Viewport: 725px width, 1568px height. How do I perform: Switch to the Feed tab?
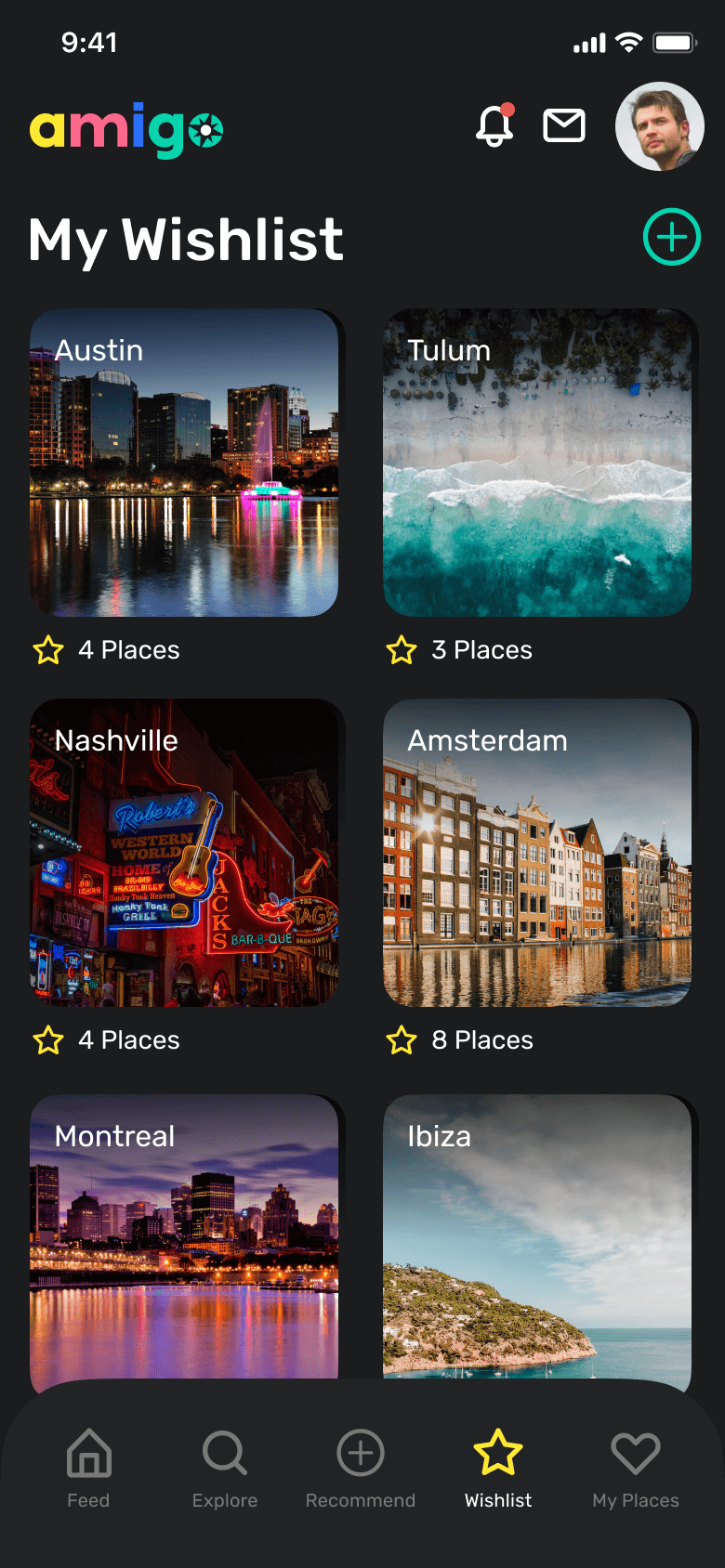point(88,1468)
